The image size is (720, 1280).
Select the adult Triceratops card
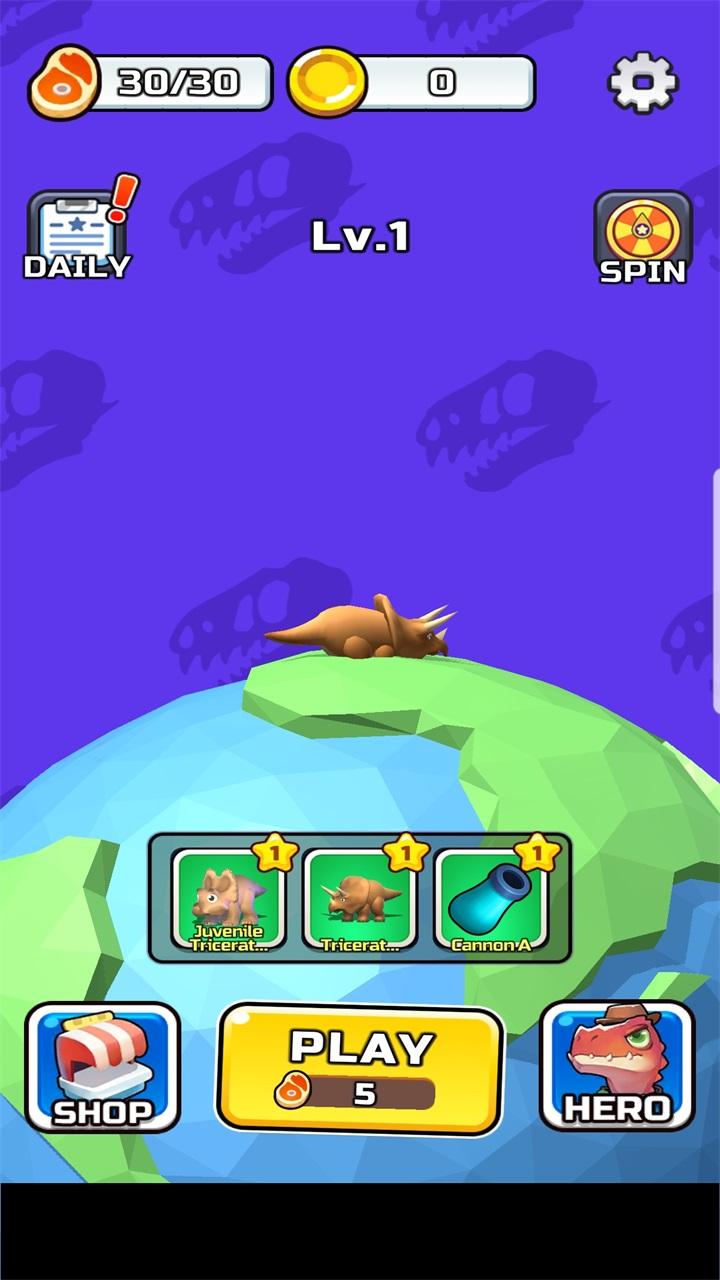pos(360,898)
